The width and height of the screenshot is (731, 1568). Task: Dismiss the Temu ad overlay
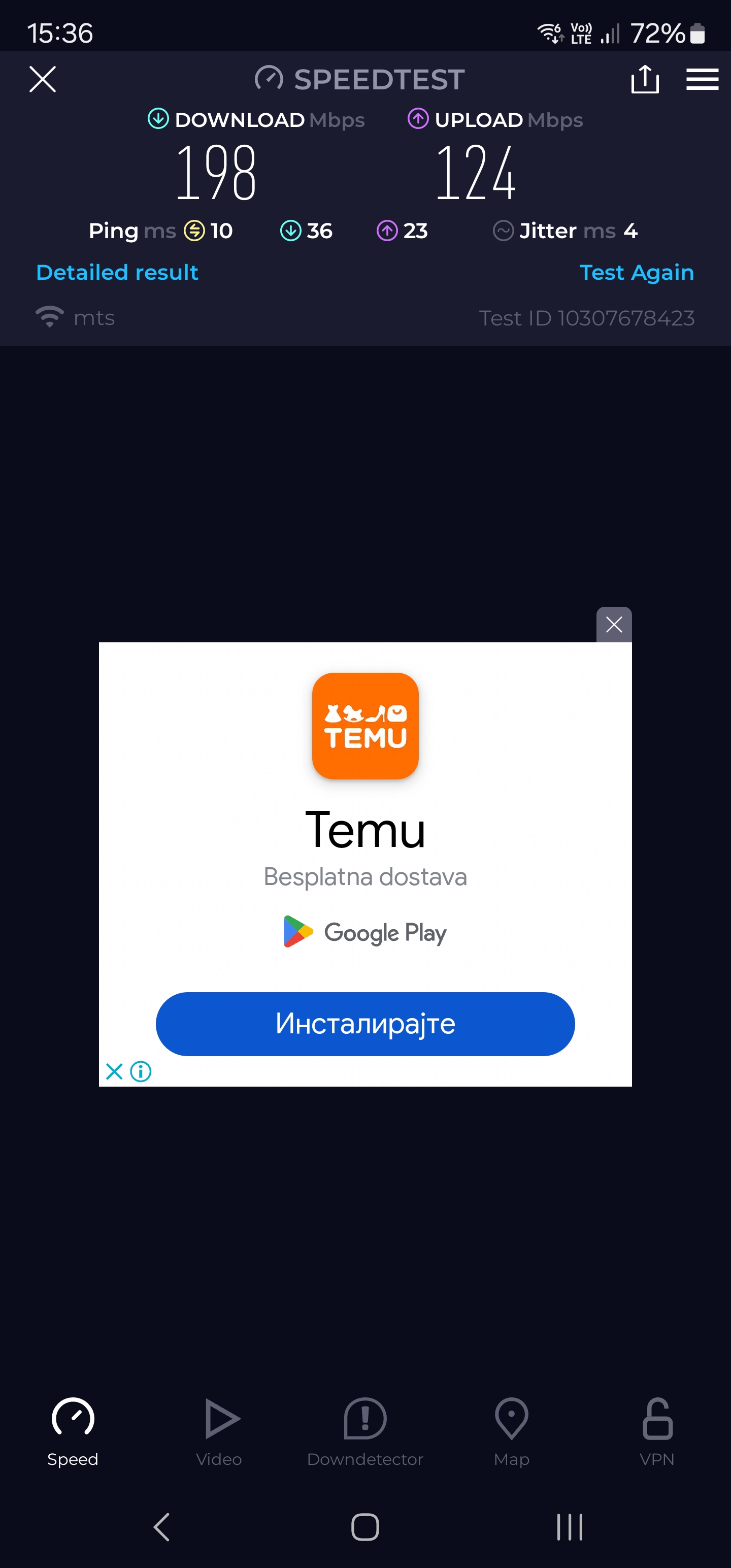click(614, 625)
